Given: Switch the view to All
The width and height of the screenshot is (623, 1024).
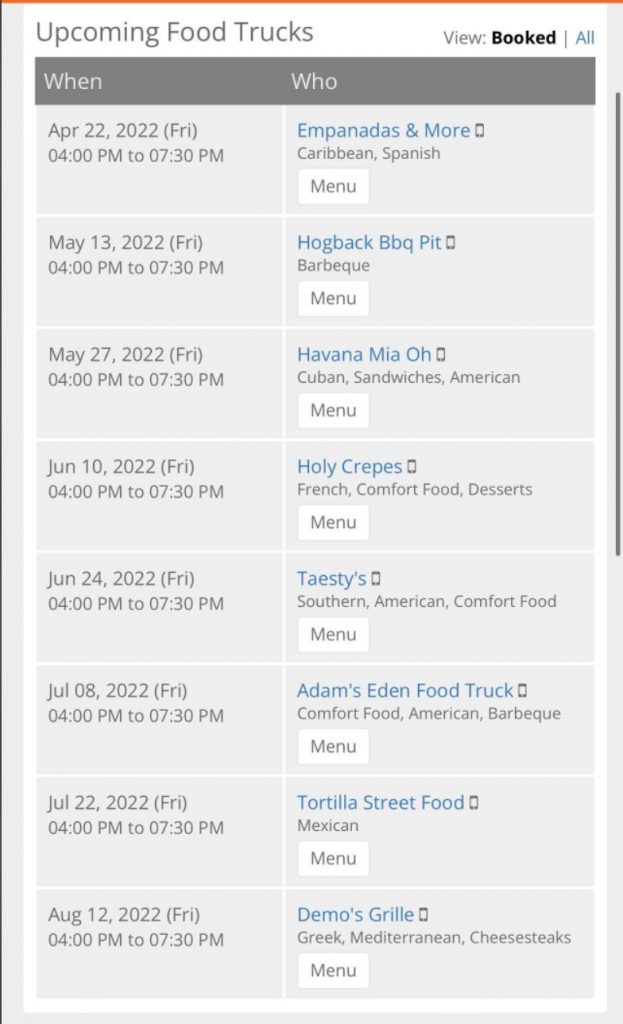Looking at the screenshot, I should pos(584,38).
